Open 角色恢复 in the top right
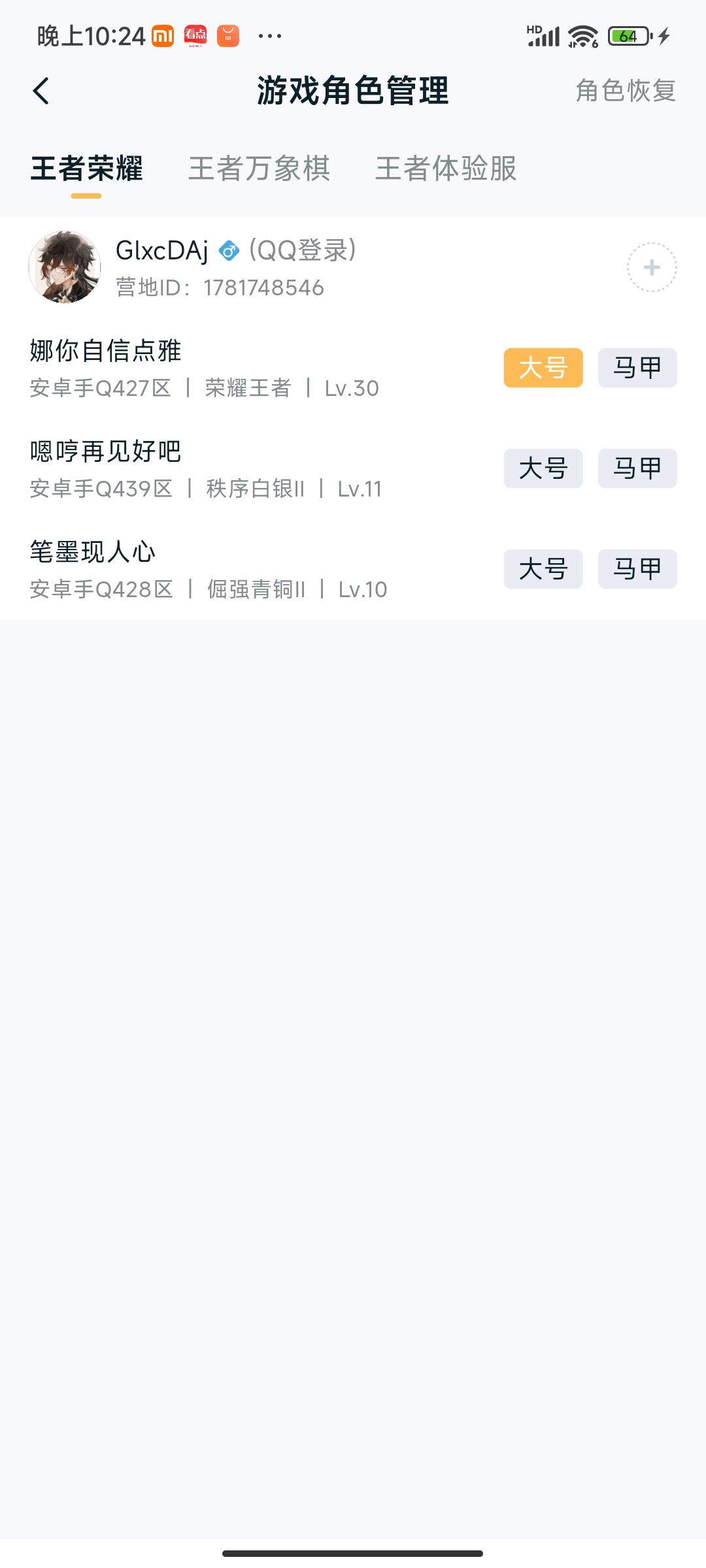The width and height of the screenshot is (706, 1568). pos(625,91)
